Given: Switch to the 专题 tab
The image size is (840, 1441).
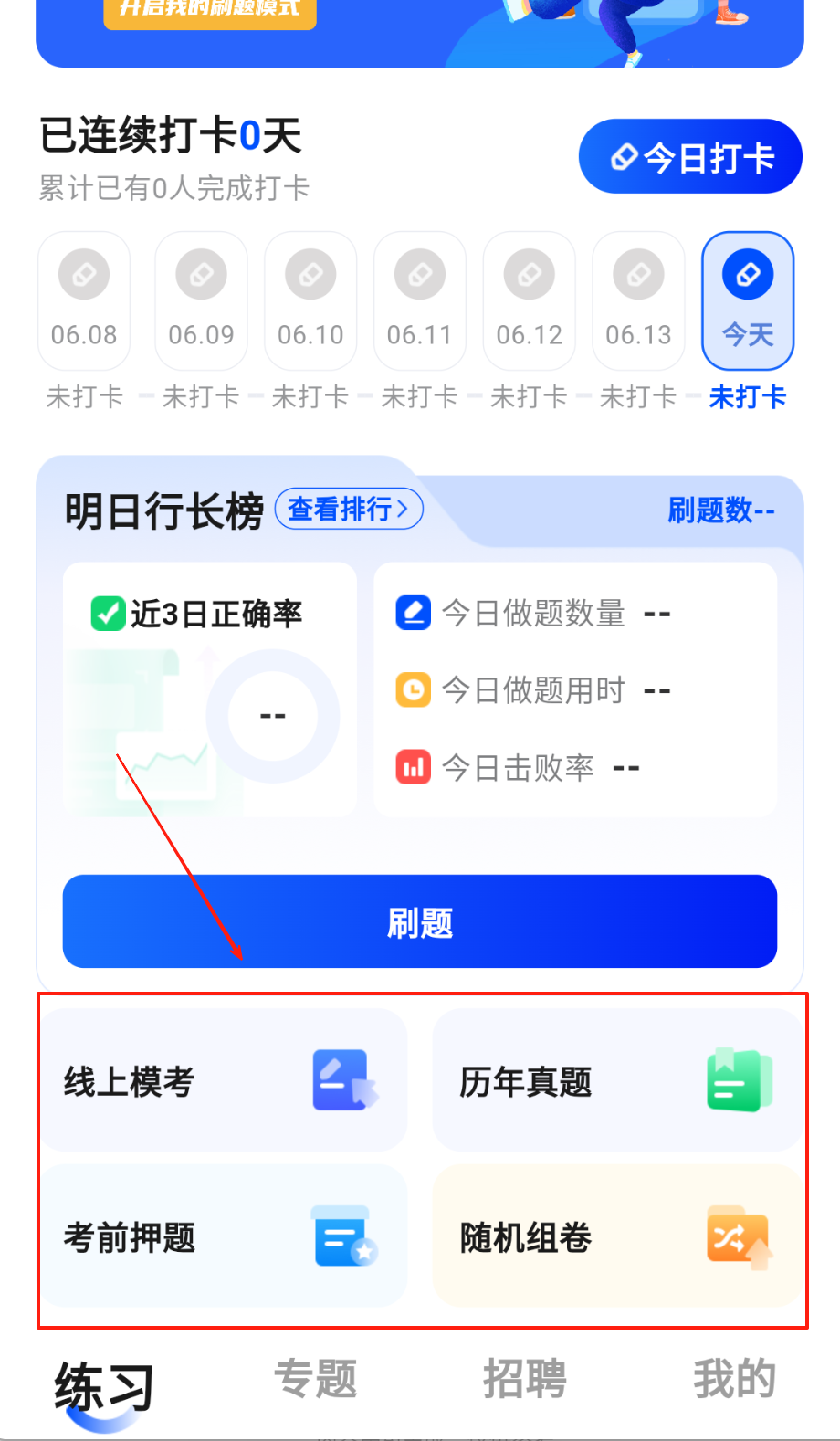Looking at the screenshot, I should [316, 1379].
